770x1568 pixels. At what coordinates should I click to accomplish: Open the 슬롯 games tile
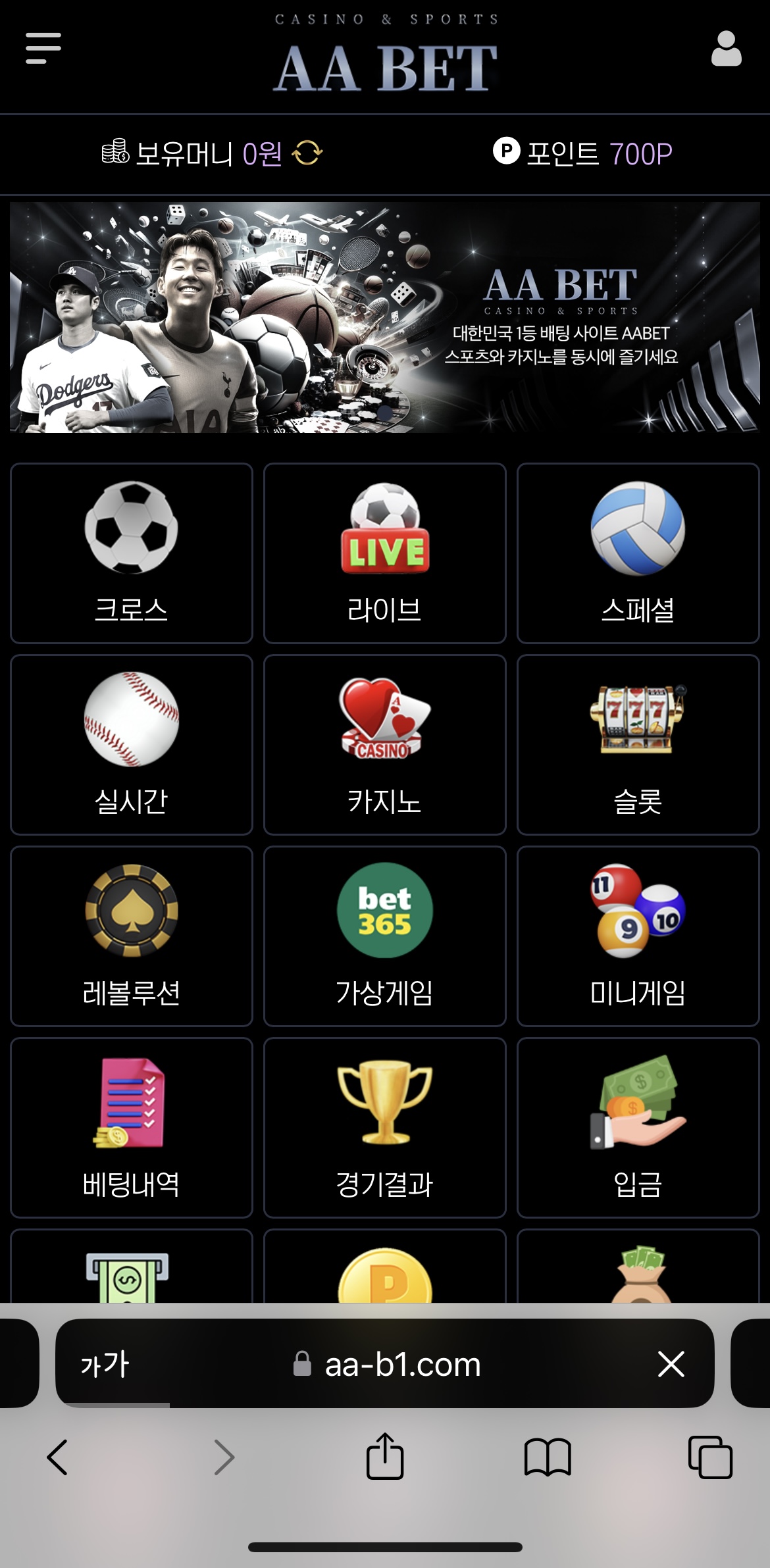coord(638,745)
